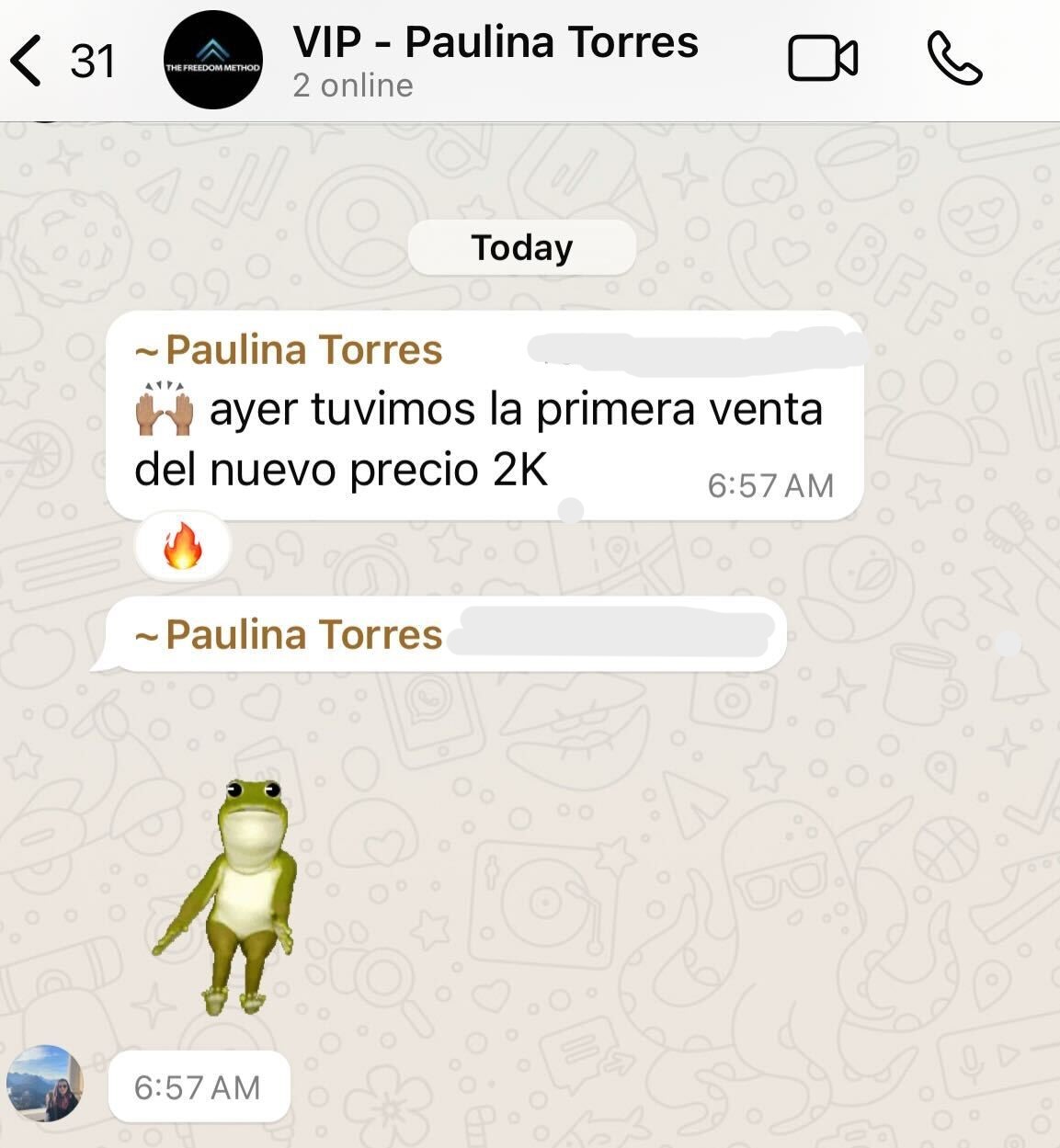Tap Paulina Torres' name on the first message

(x=303, y=350)
